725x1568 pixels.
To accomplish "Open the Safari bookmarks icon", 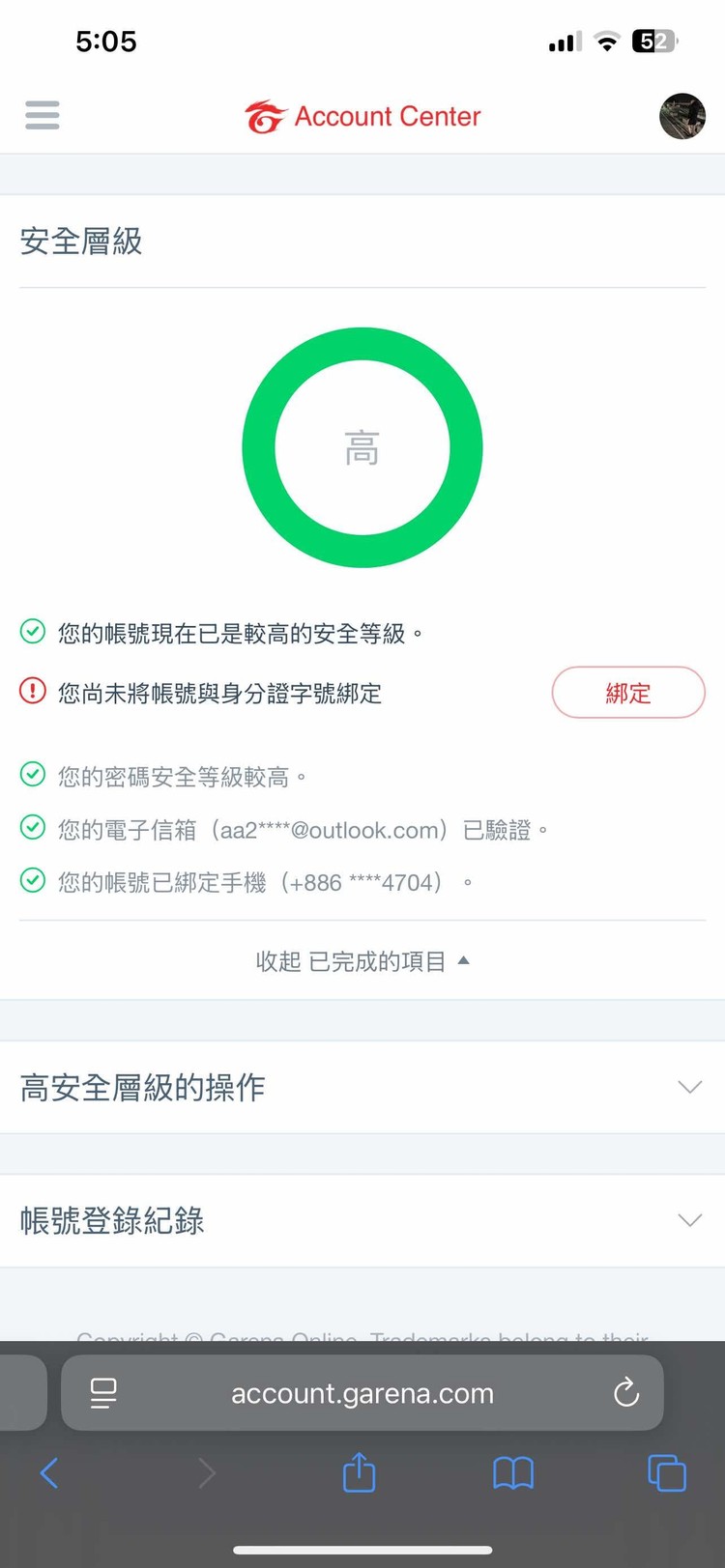I will [x=512, y=1473].
